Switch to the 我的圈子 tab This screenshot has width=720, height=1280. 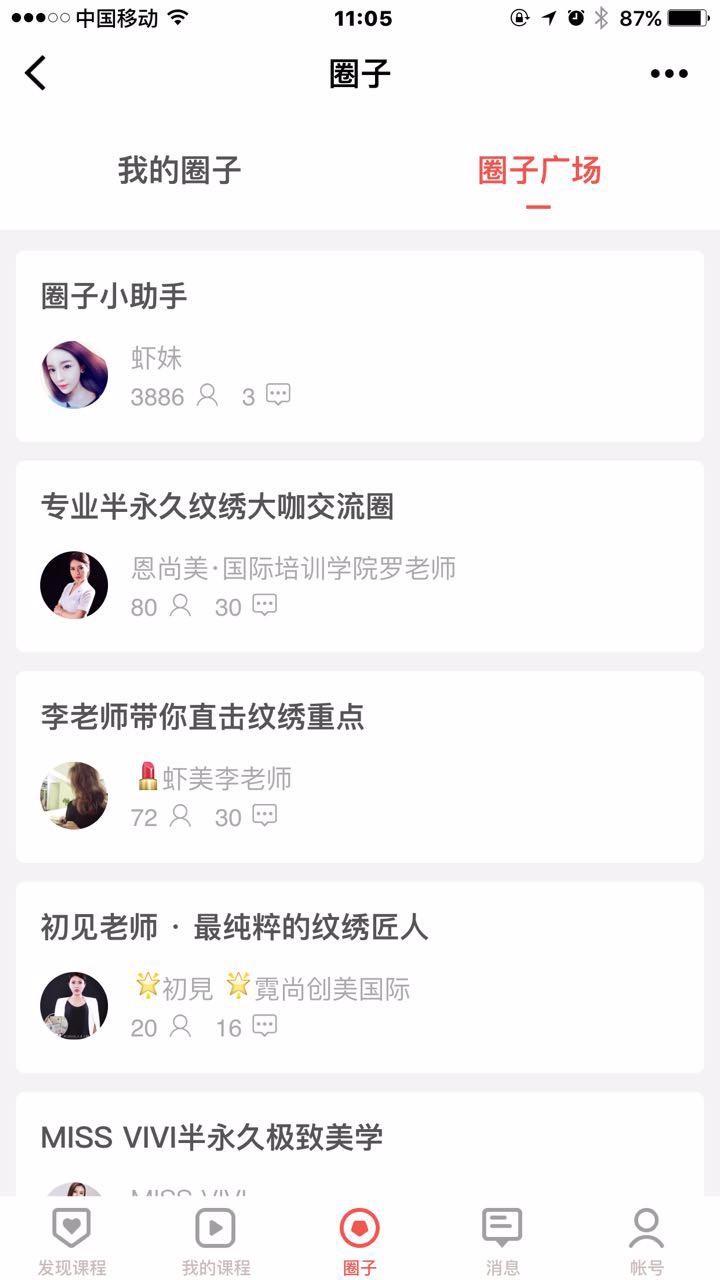coord(178,172)
